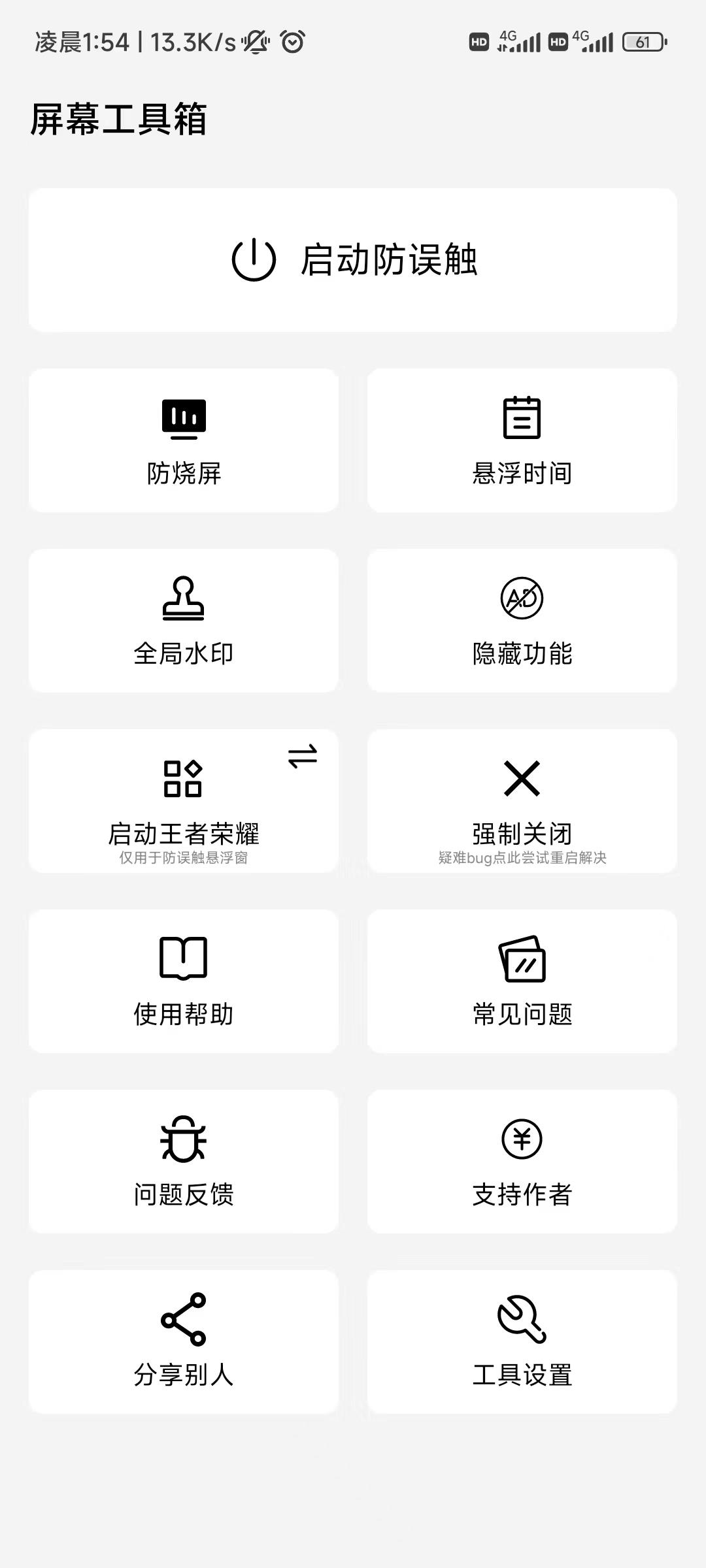This screenshot has height=1568, width=706.
Task: Open the 防烧屏 tool
Action: pyautogui.click(x=184, y=440)
